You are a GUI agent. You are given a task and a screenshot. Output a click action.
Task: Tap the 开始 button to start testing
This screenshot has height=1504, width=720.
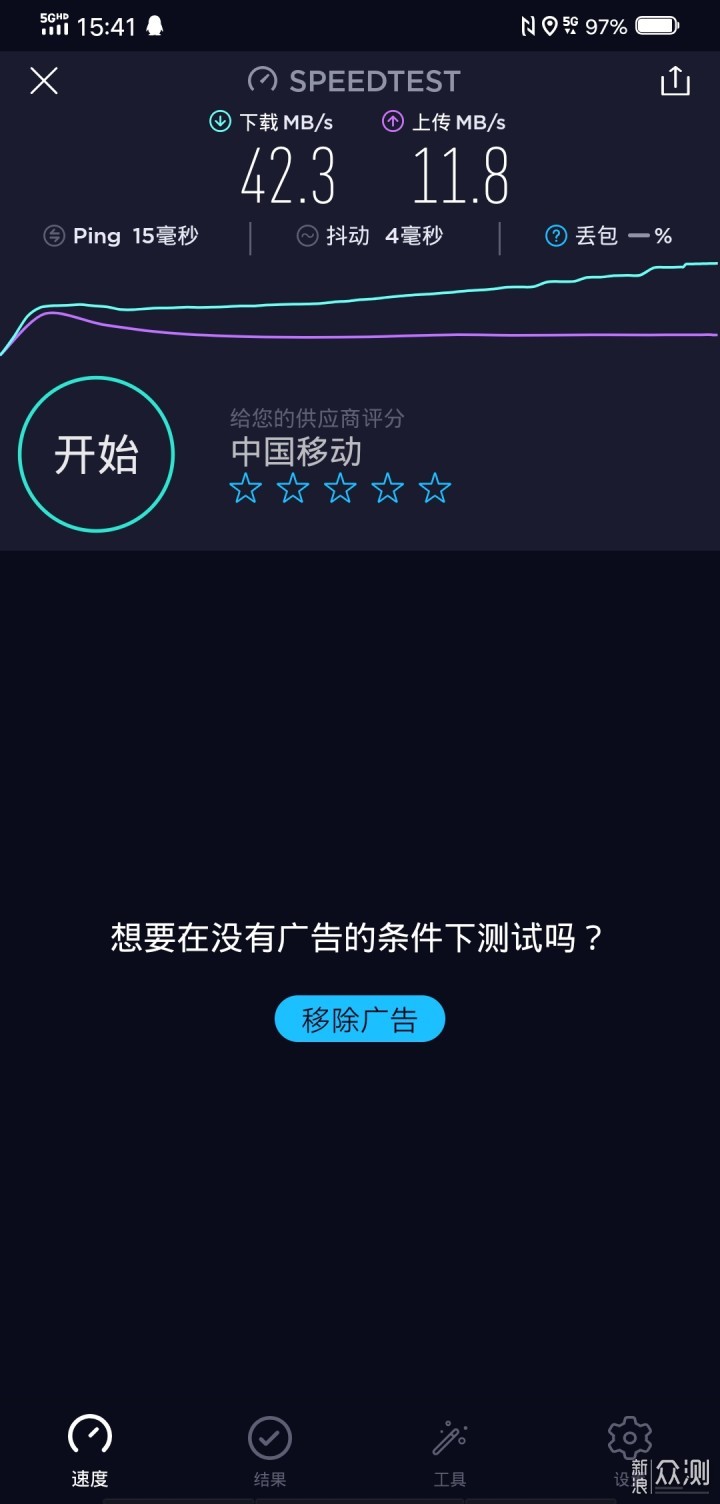click(x=96, y=455)
